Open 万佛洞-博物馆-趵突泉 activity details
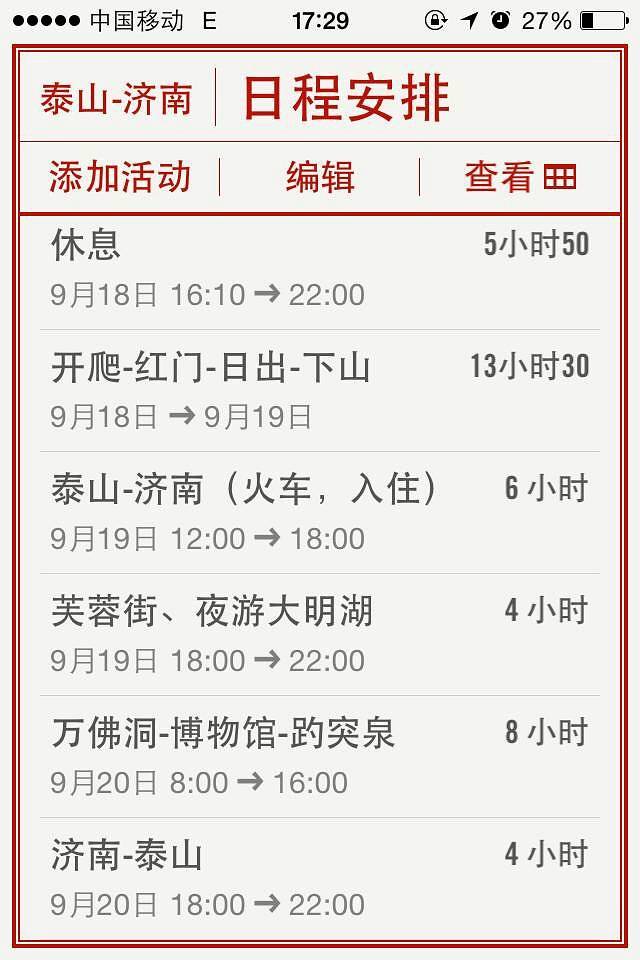This screenshot has height=960, width=640. pos(320,756)
